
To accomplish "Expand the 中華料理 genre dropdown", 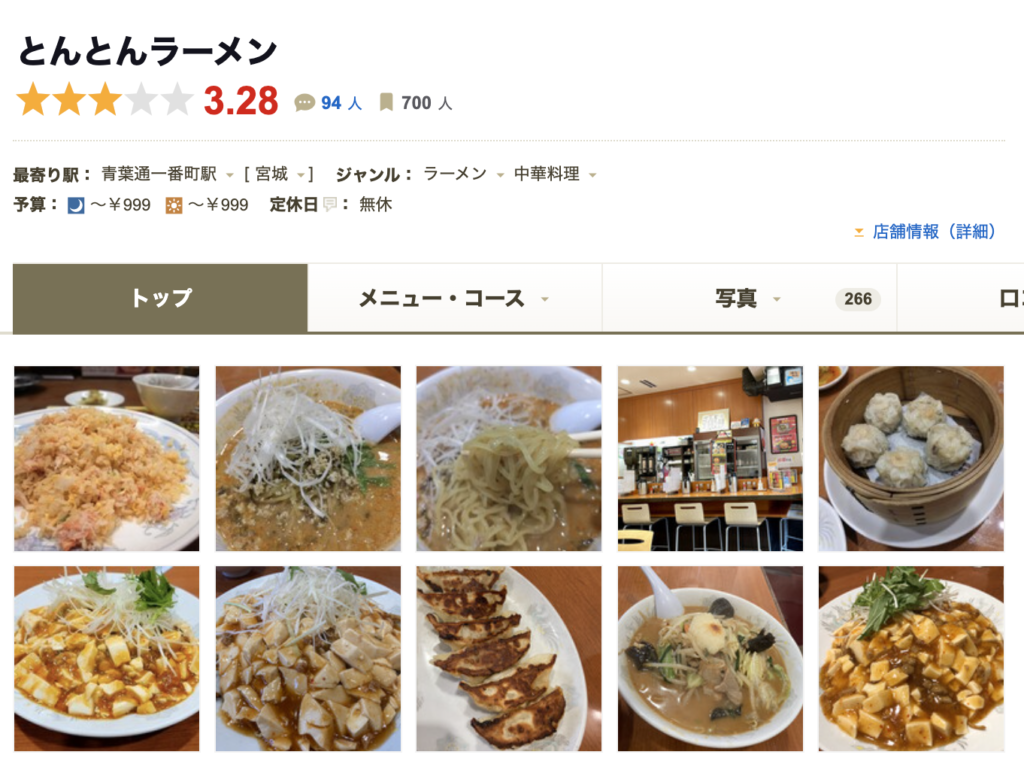I will [592, 175].
